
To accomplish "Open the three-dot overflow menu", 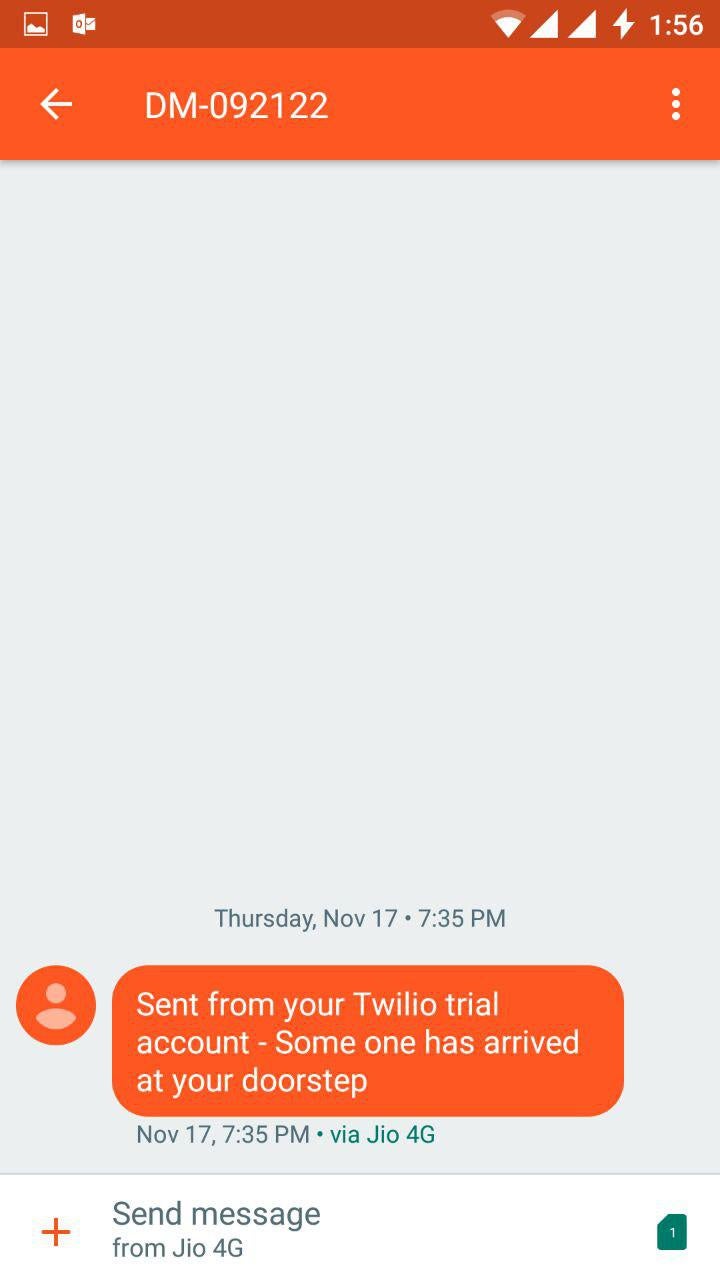I will pos(676,104).
